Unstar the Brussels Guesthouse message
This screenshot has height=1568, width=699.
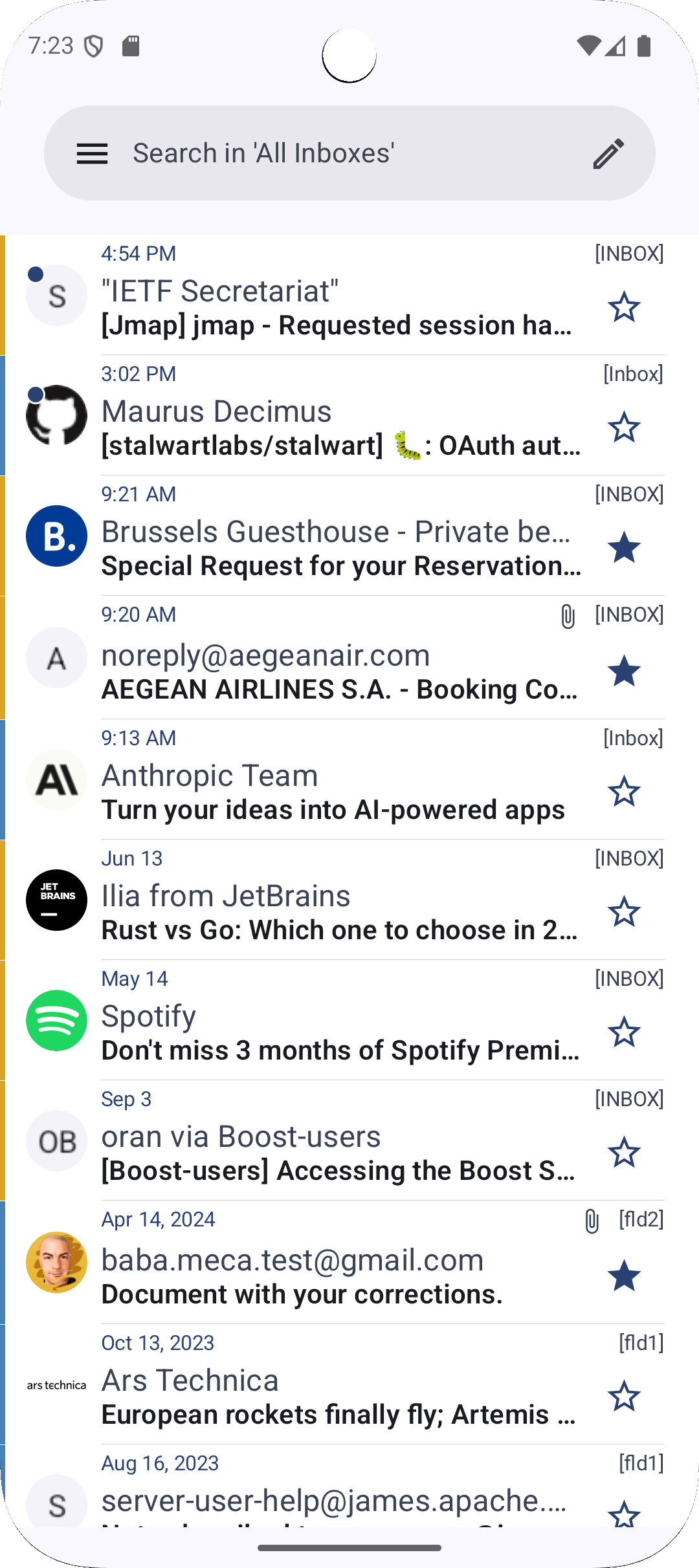[624, 548]
